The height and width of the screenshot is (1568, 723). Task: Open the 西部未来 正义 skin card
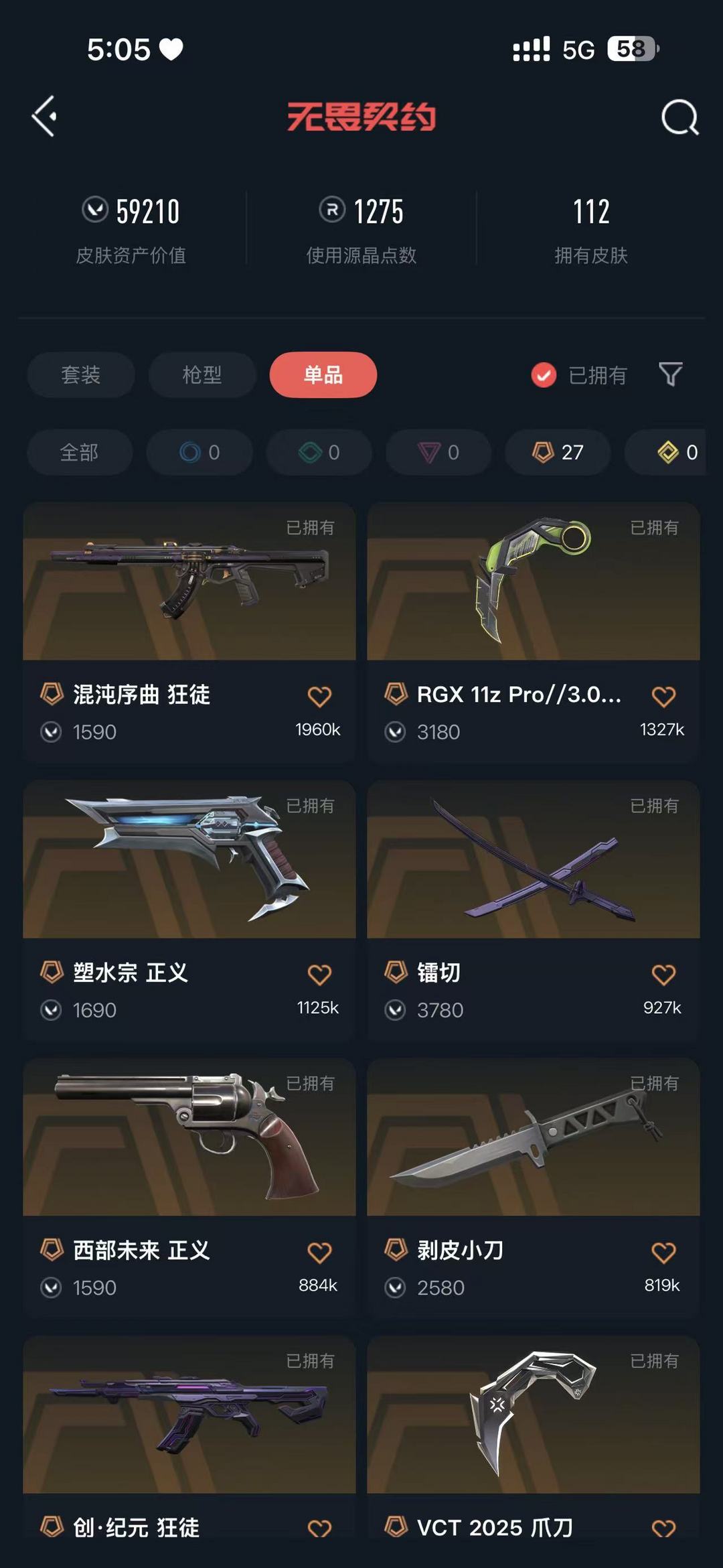coord(189,1188)
